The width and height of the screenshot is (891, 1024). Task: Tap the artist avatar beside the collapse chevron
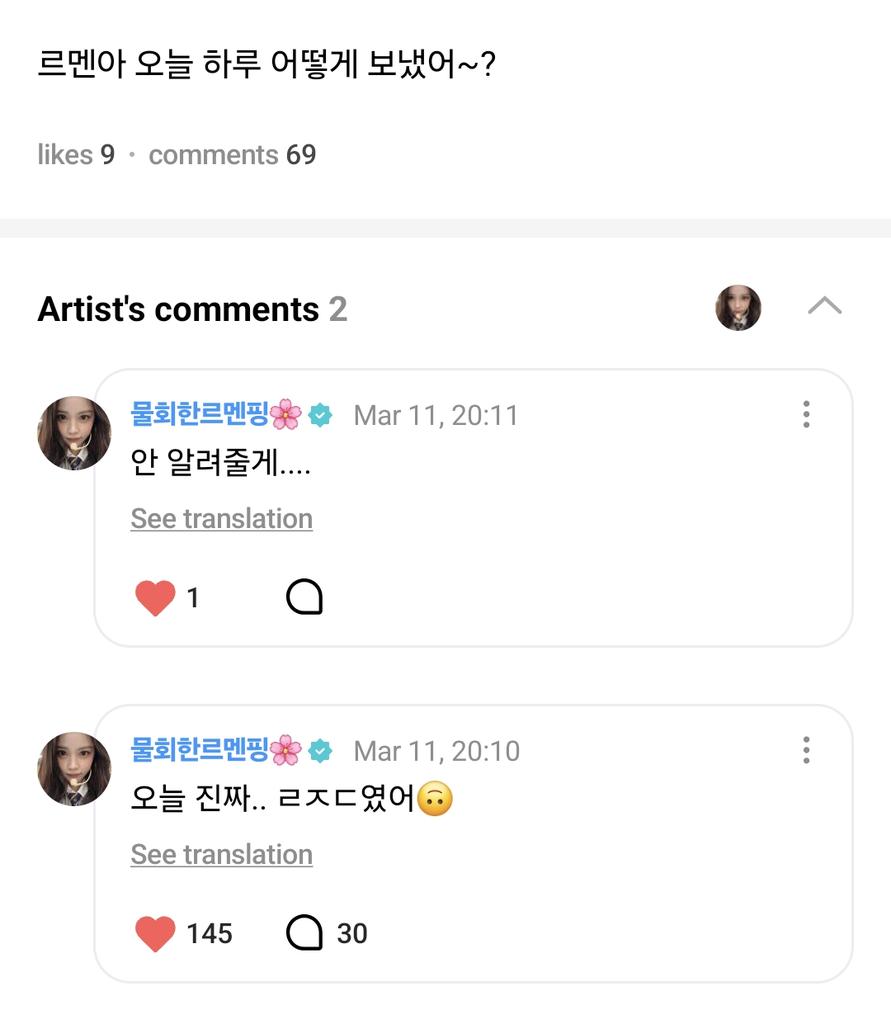click(738, 307)
